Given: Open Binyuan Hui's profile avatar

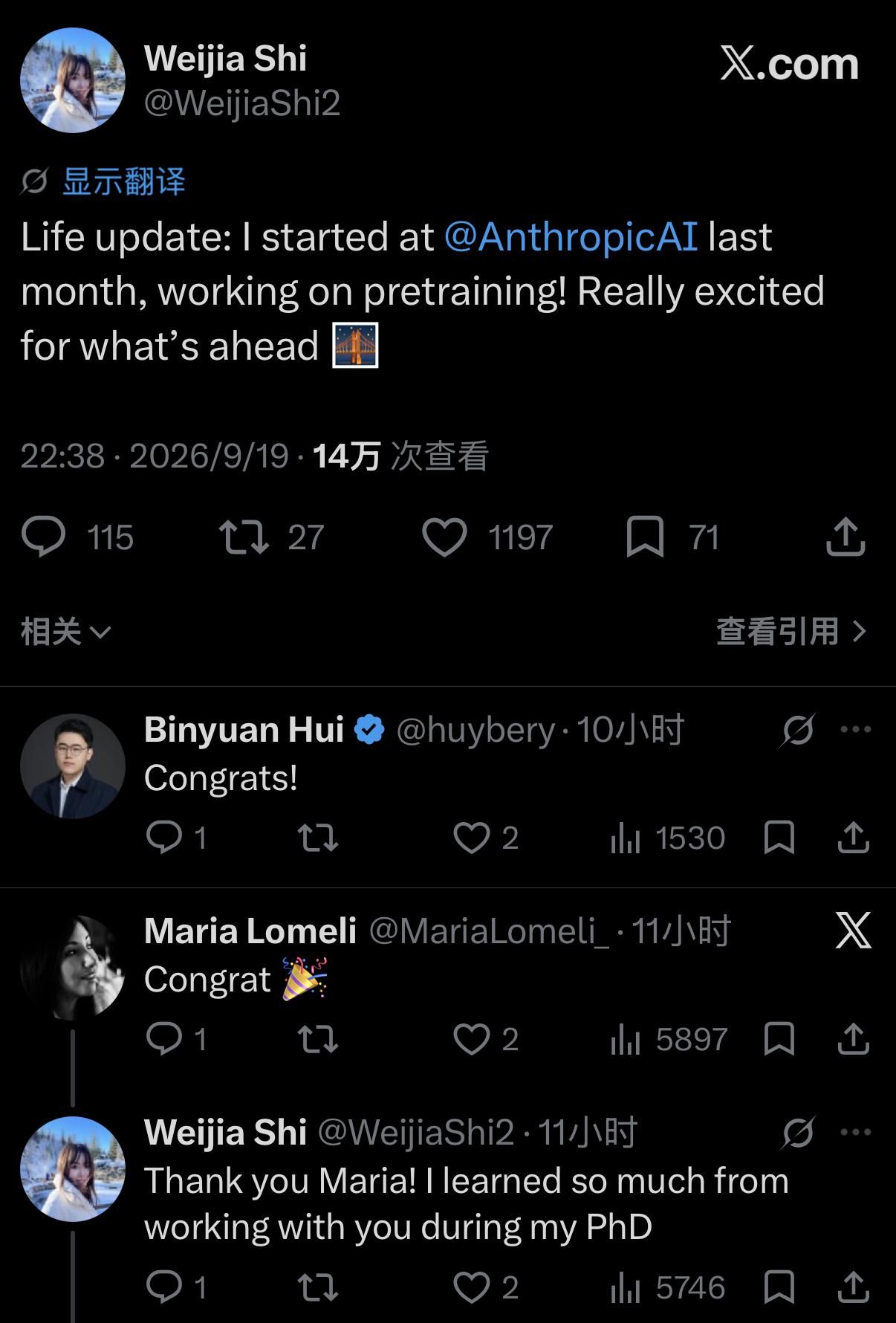Looking at the screenshot, I should tap(72, 766).
